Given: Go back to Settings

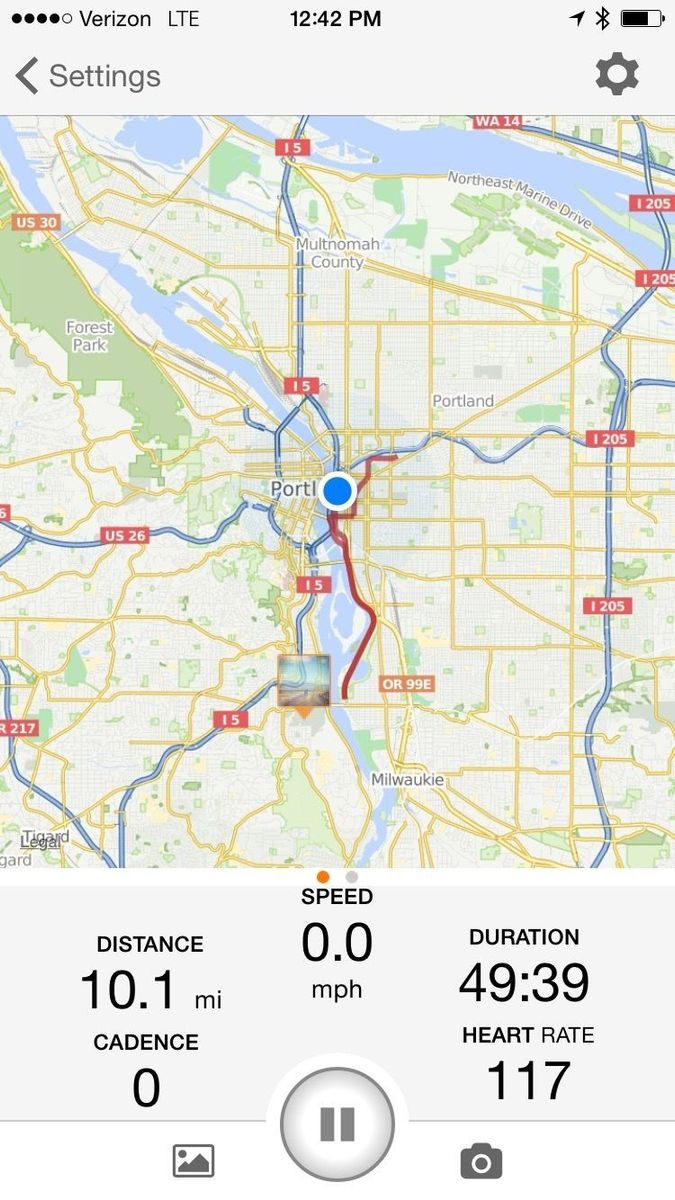Looking at the screenshot, I should [88, 76].
